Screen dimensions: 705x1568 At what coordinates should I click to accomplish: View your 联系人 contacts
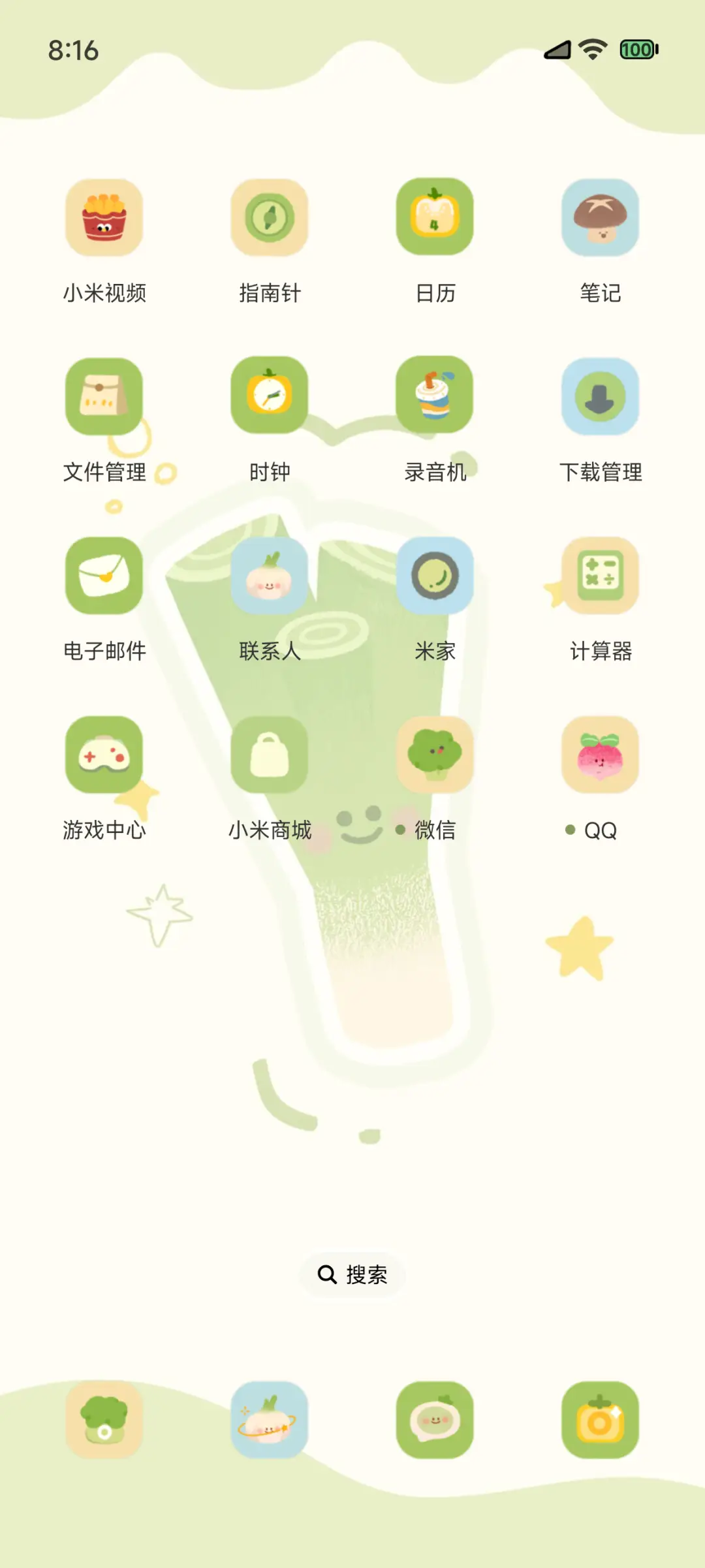tap(270, 576)
